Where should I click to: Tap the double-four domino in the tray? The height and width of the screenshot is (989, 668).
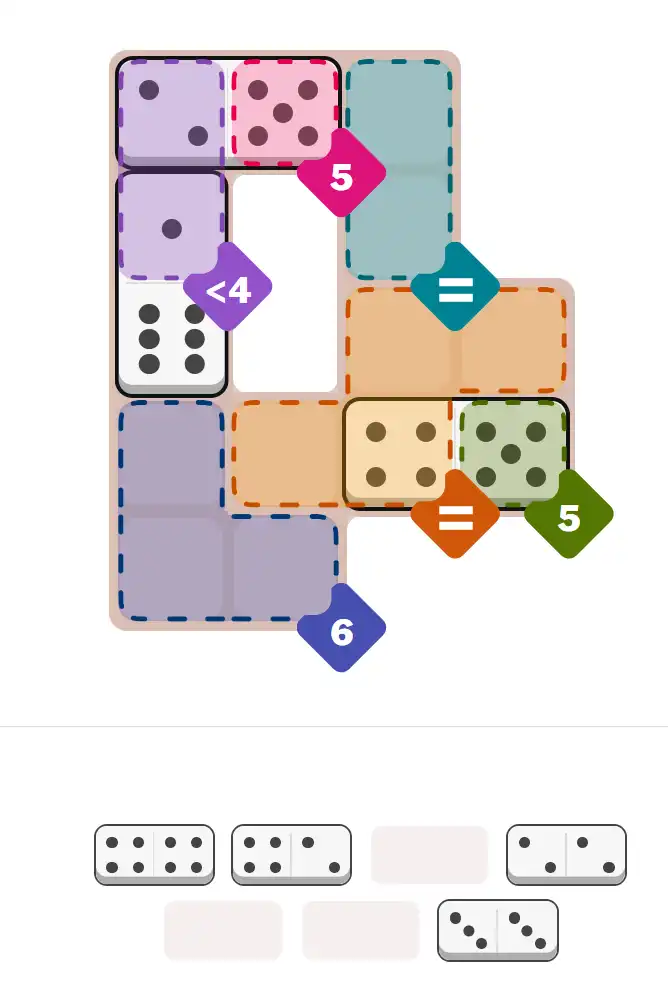click(x=154, y=854)
